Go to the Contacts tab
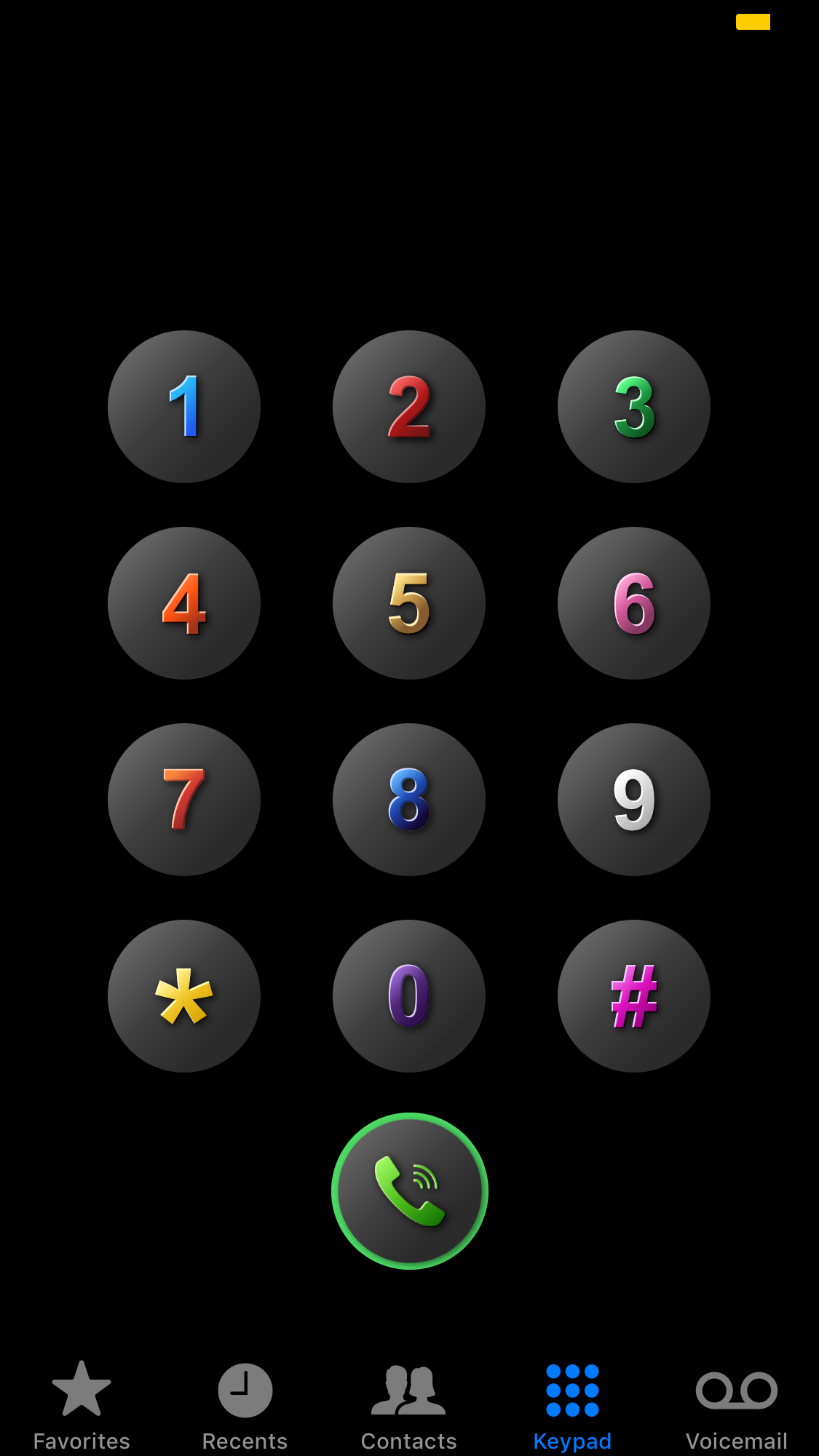Screen dimensions: 819x1456 [x=409, y=1406]
